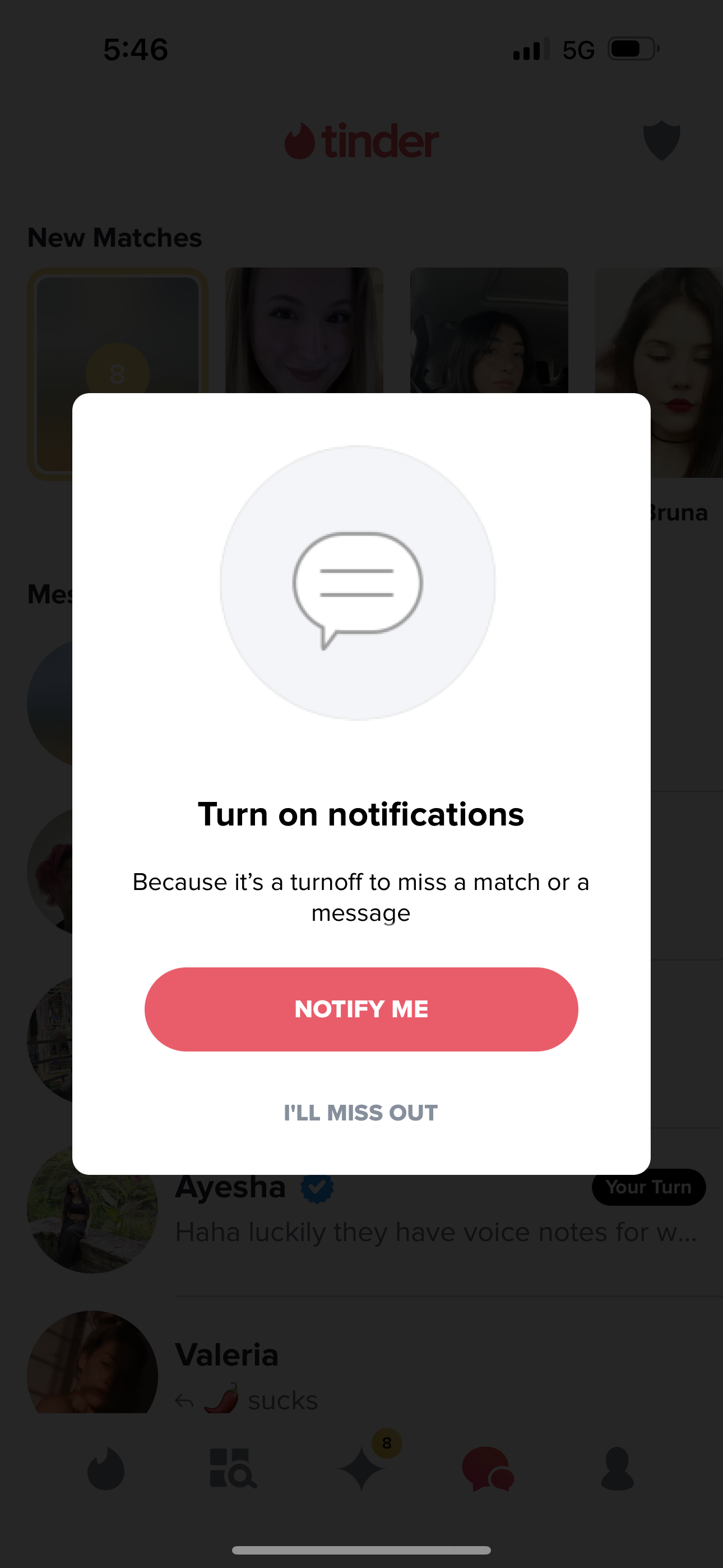Open the chat bubbles messages icon
Image resolution: width=723 pixels, height=1568 pixels.
pyautogui.click(x=488, y=1468)
